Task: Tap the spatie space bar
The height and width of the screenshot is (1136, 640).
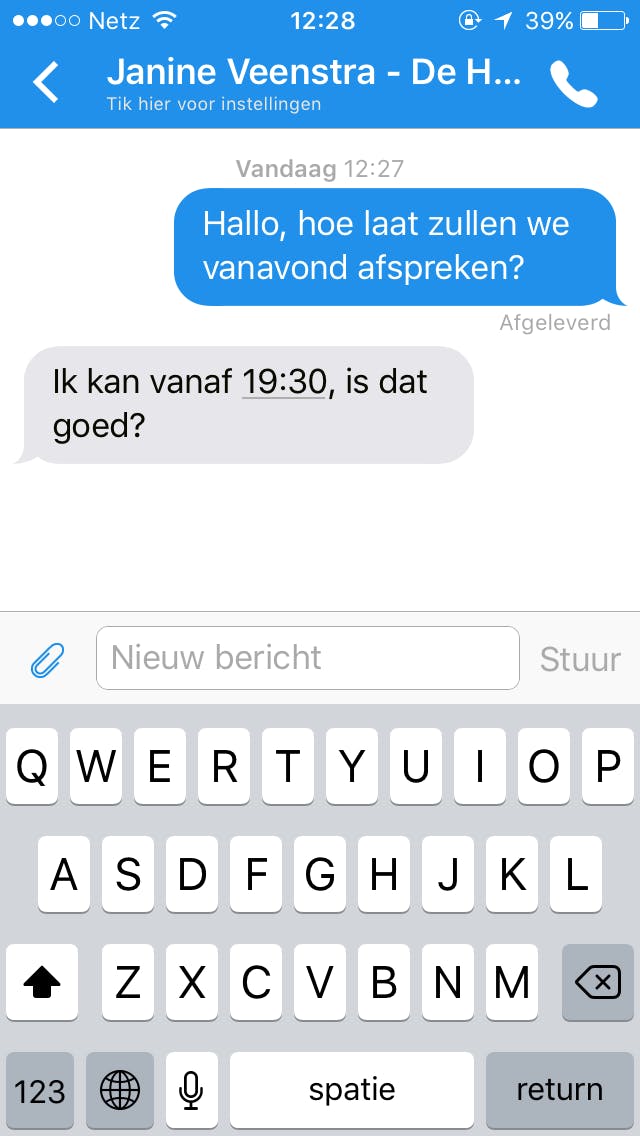Action: tap(351, 1090)
